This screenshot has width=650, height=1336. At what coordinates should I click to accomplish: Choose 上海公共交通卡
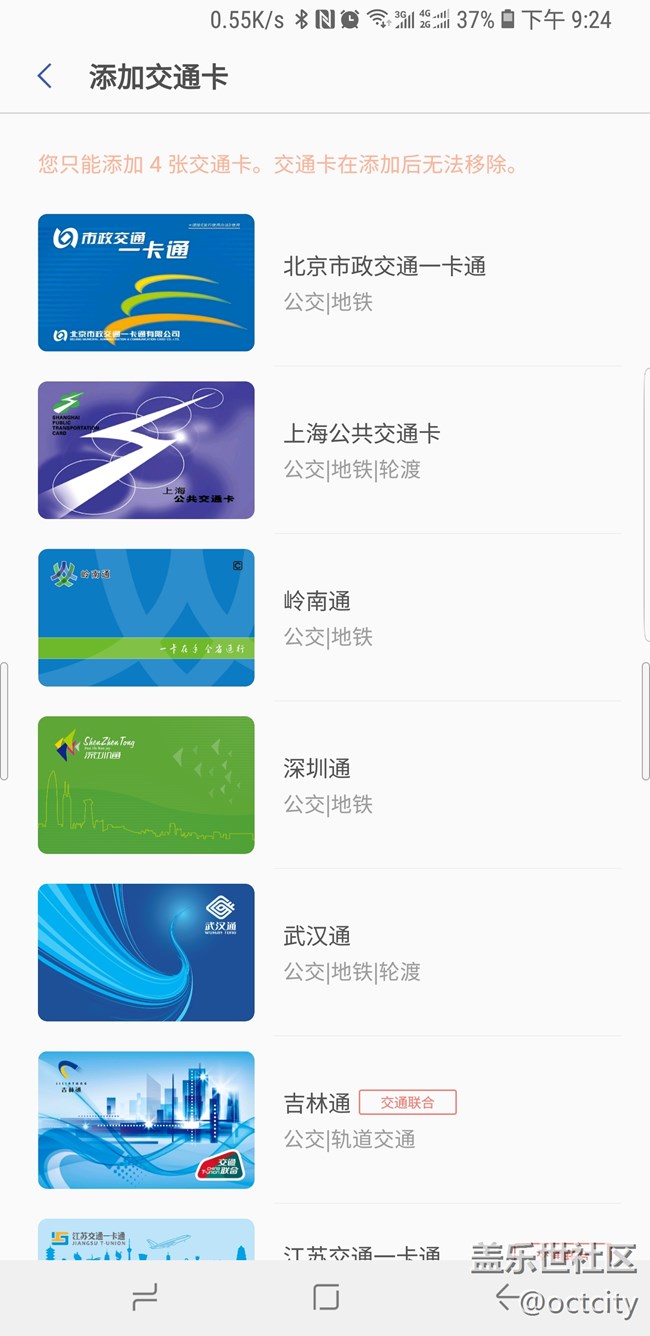click(325, 450)
